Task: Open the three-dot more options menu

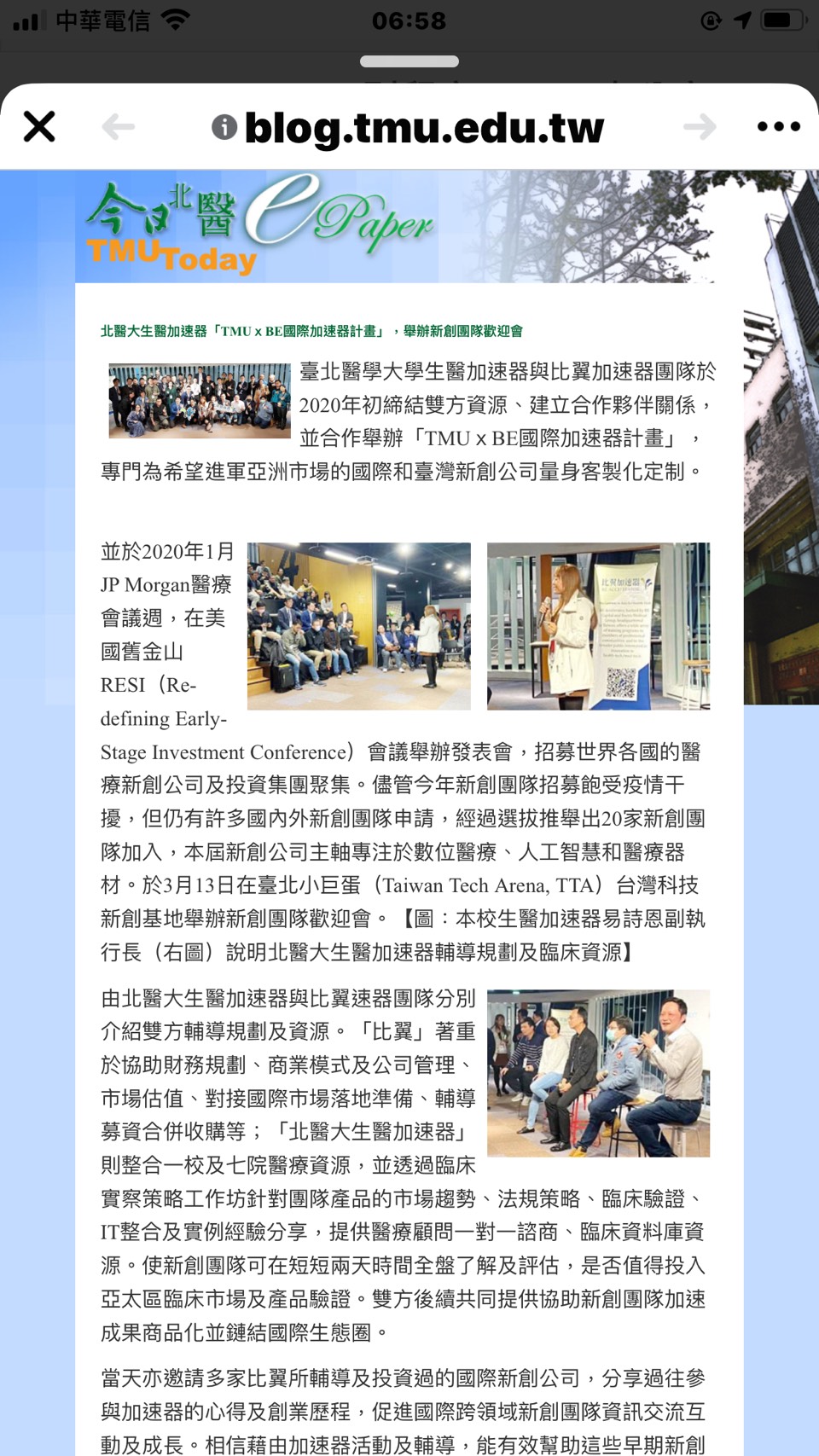Action: point(778,127)
